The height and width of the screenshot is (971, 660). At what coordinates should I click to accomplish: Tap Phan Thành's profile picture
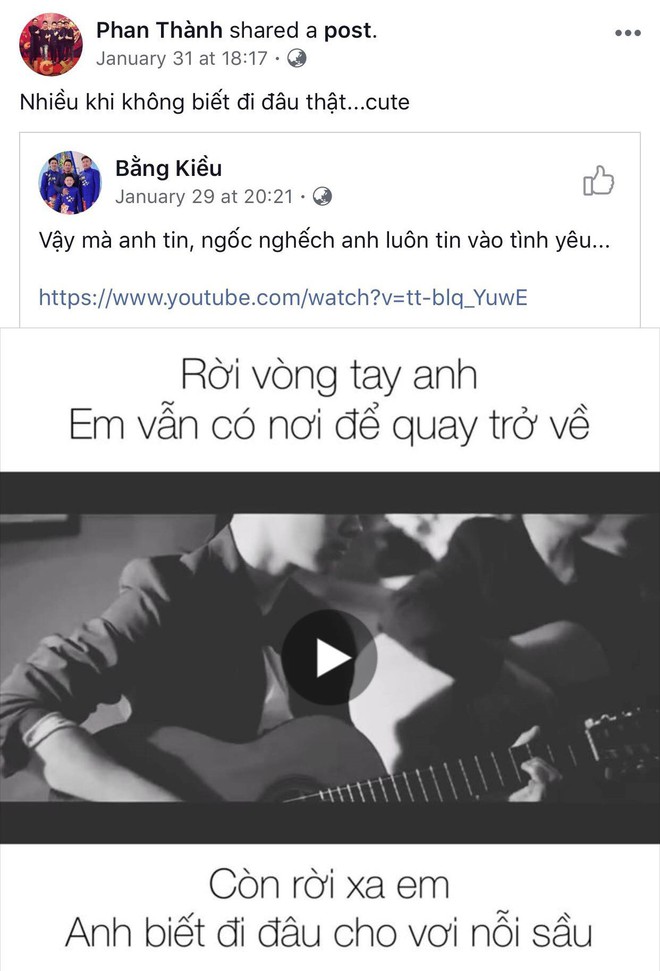[51, 45]
